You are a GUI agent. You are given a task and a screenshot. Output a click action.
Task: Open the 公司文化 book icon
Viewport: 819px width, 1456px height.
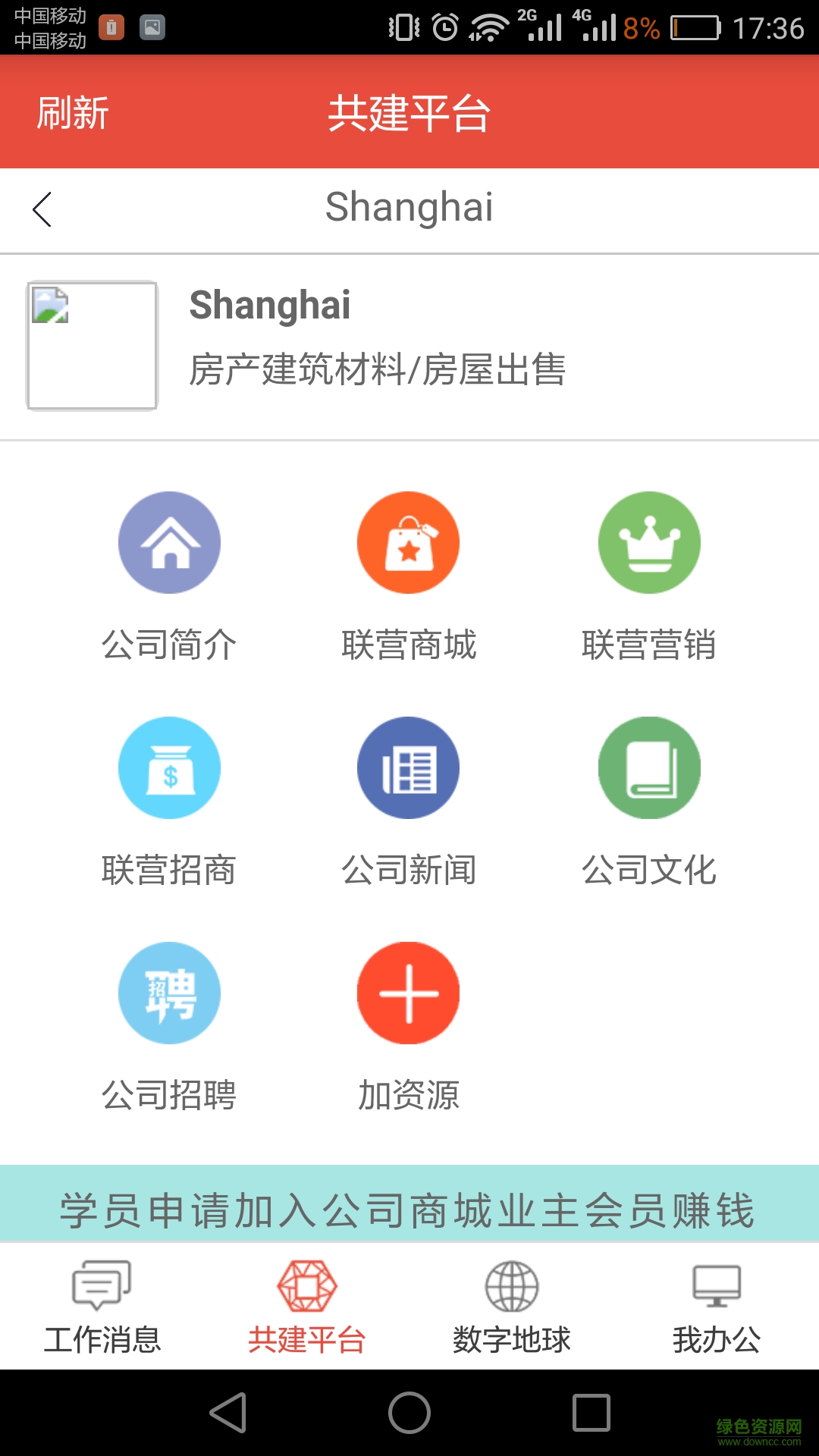coord(648,767)
